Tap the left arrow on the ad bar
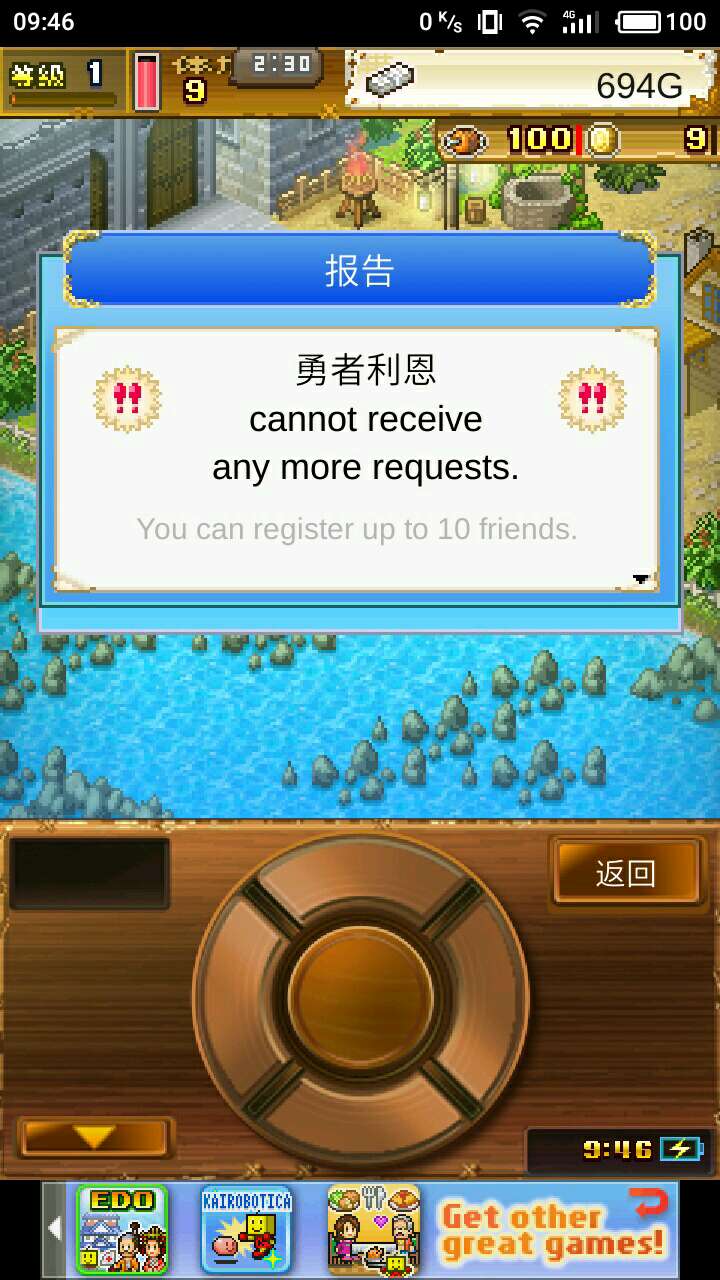 pos(55,1229)
